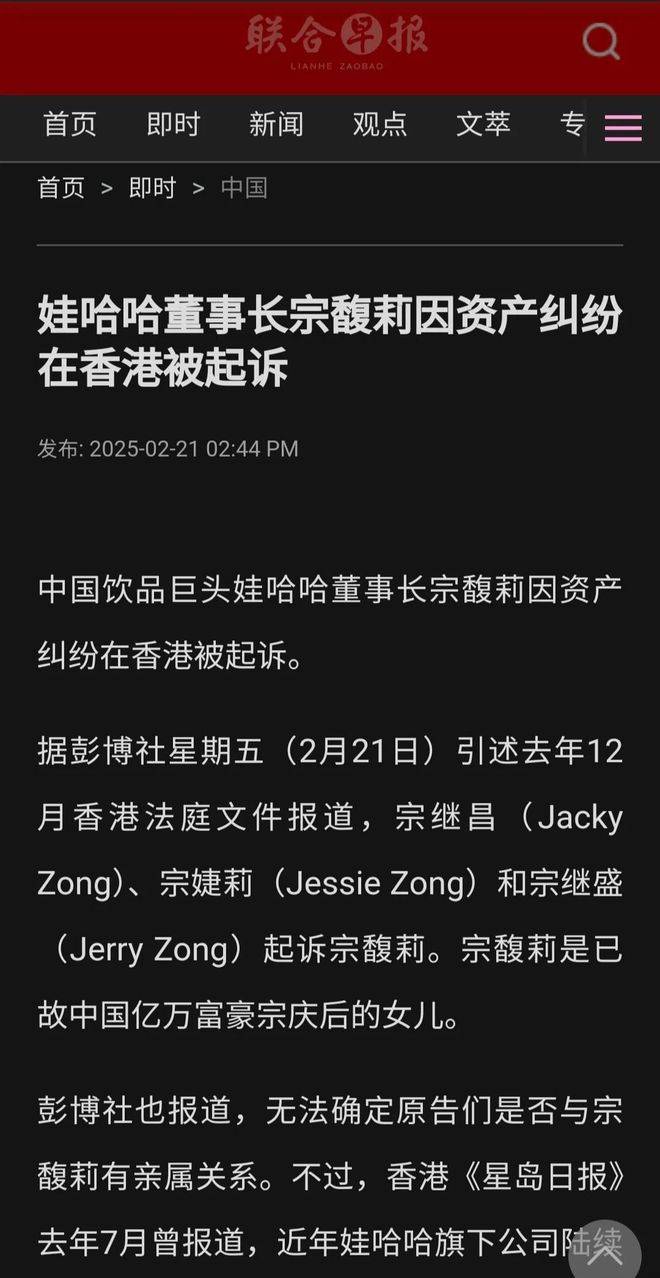Tap the back-to-top arrow button

[605, 1245]
